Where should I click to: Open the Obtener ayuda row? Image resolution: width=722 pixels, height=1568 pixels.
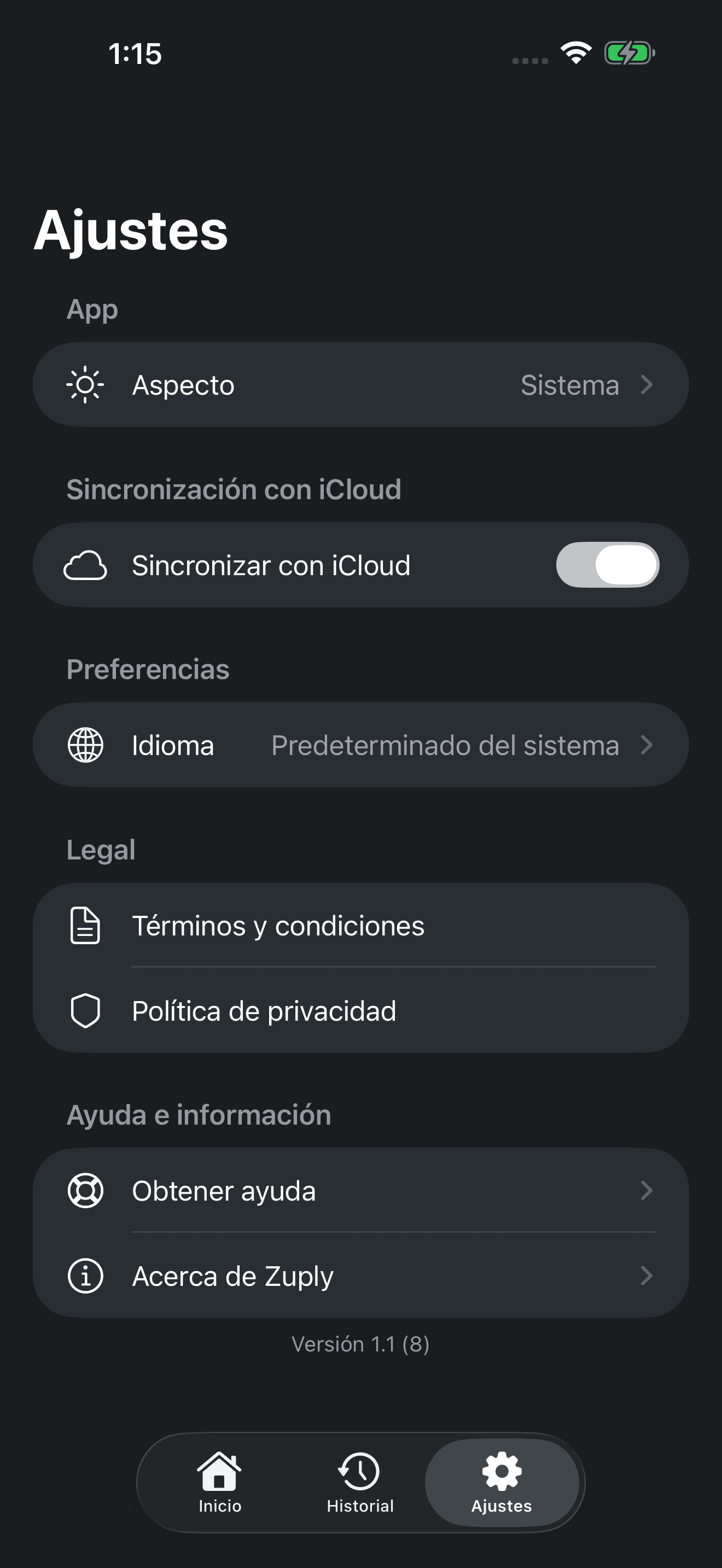pos(361,1191)
